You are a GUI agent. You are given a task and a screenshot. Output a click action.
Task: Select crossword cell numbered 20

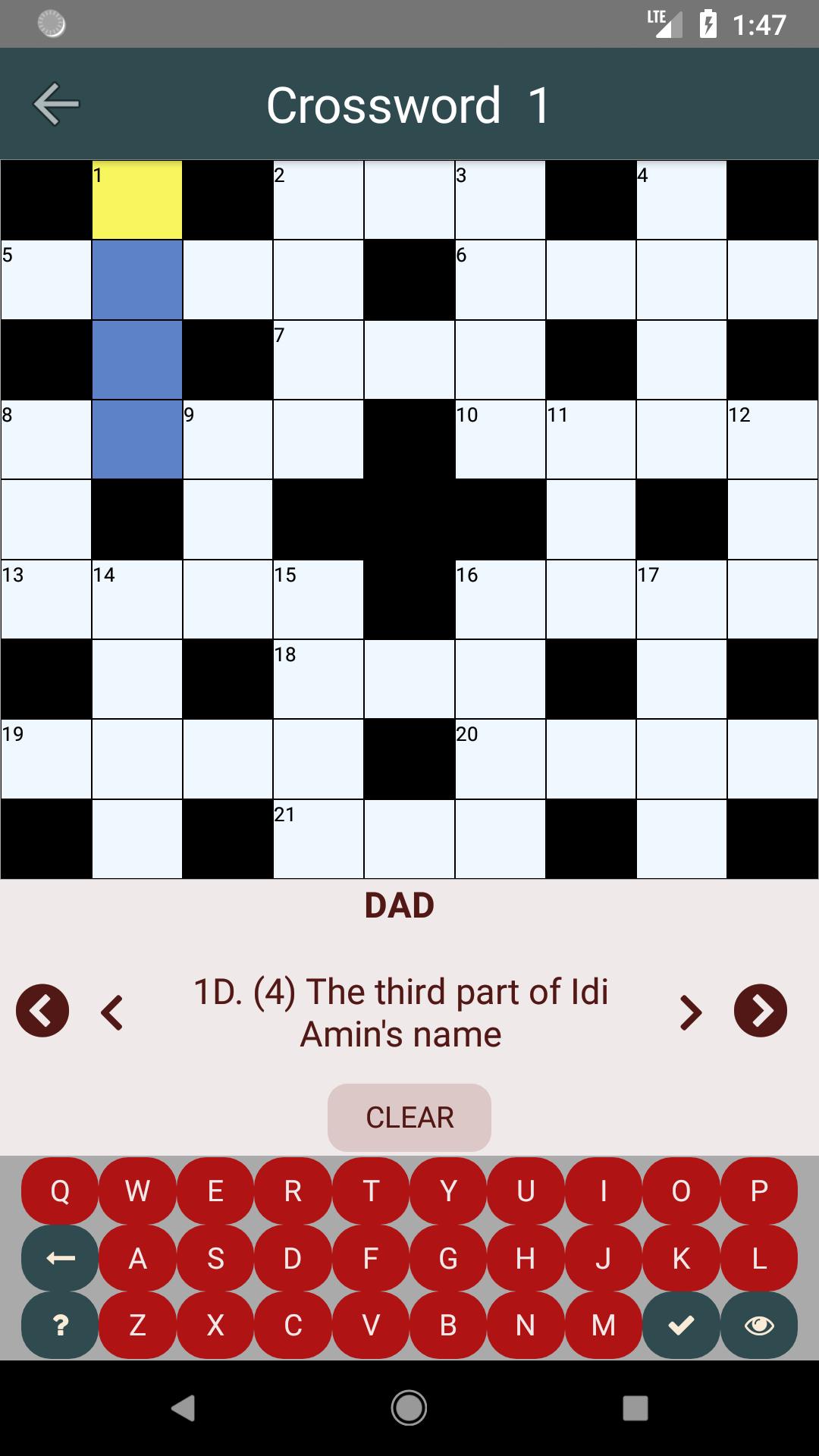click(500, 759)
